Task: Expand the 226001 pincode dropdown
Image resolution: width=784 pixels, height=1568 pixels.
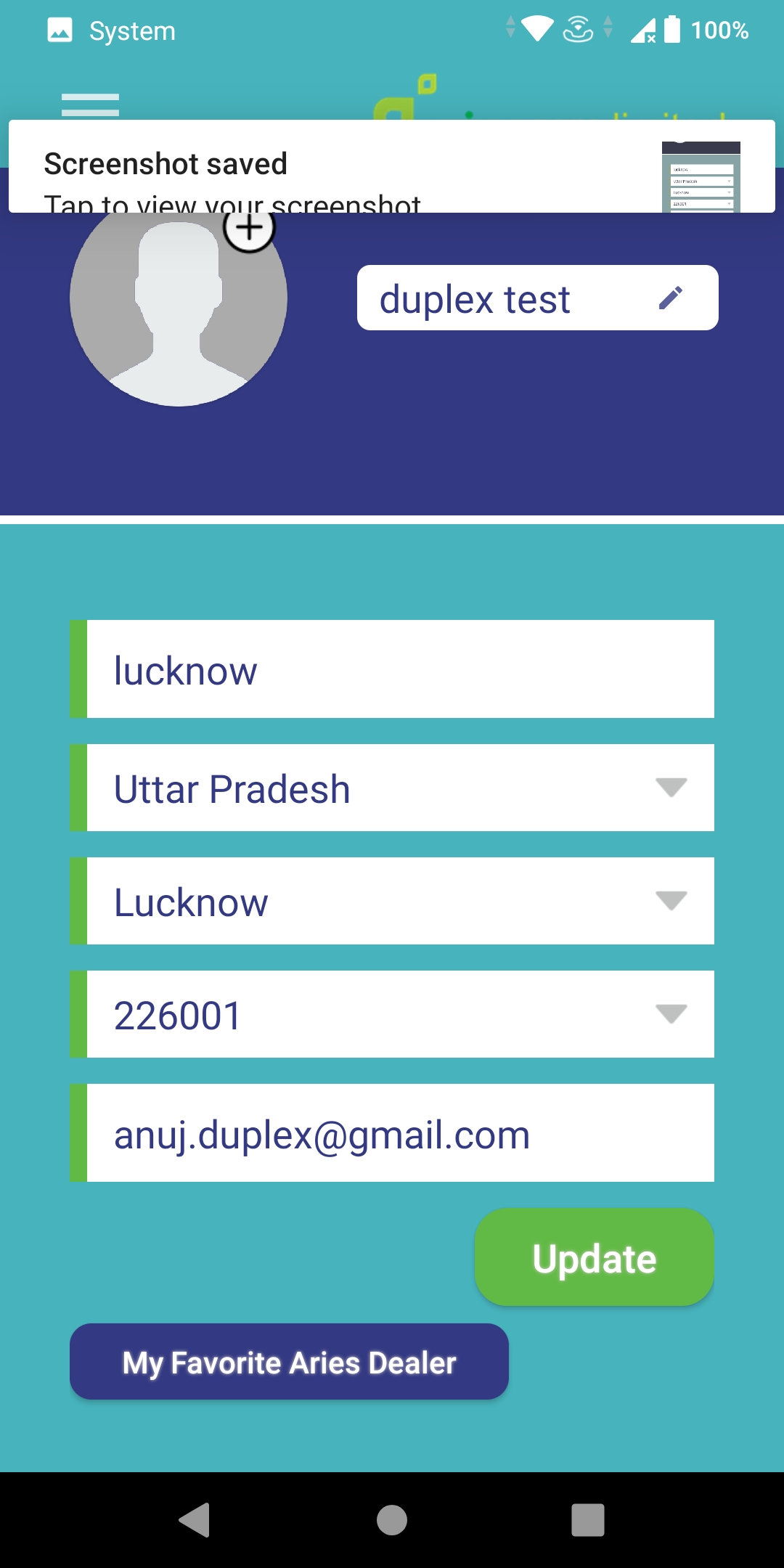Action: coord(392,1014)
